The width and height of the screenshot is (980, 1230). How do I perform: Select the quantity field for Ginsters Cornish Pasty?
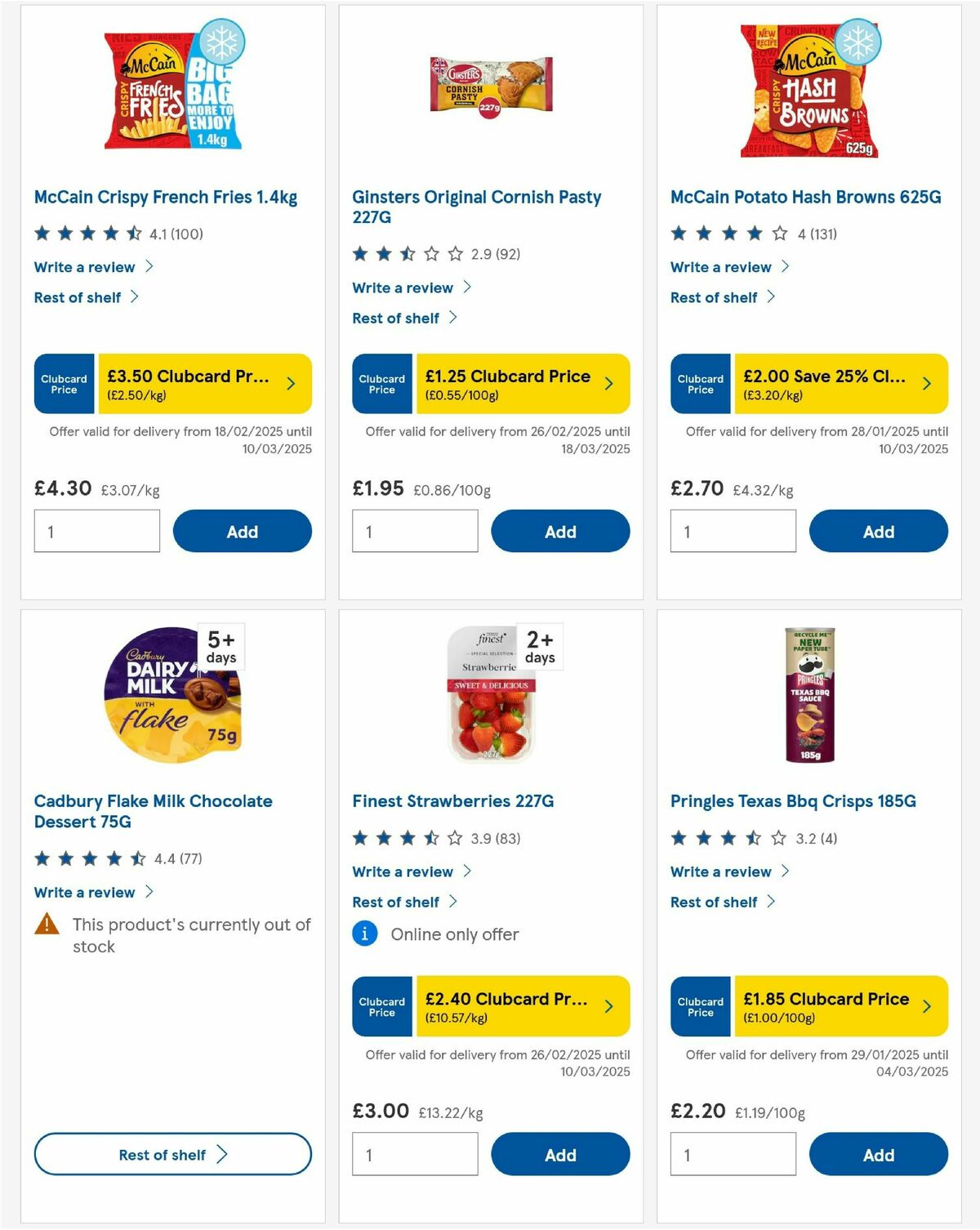pyautogui.click(x=415, y=531)
